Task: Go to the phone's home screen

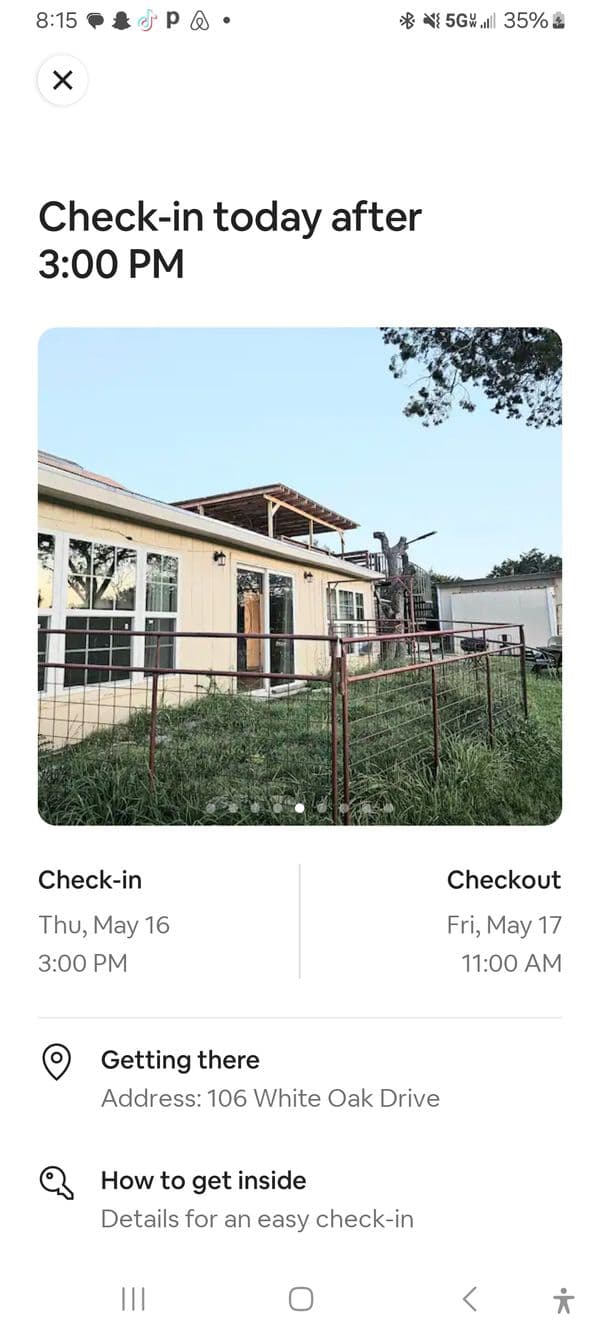Action: (x=300, y=1299)
